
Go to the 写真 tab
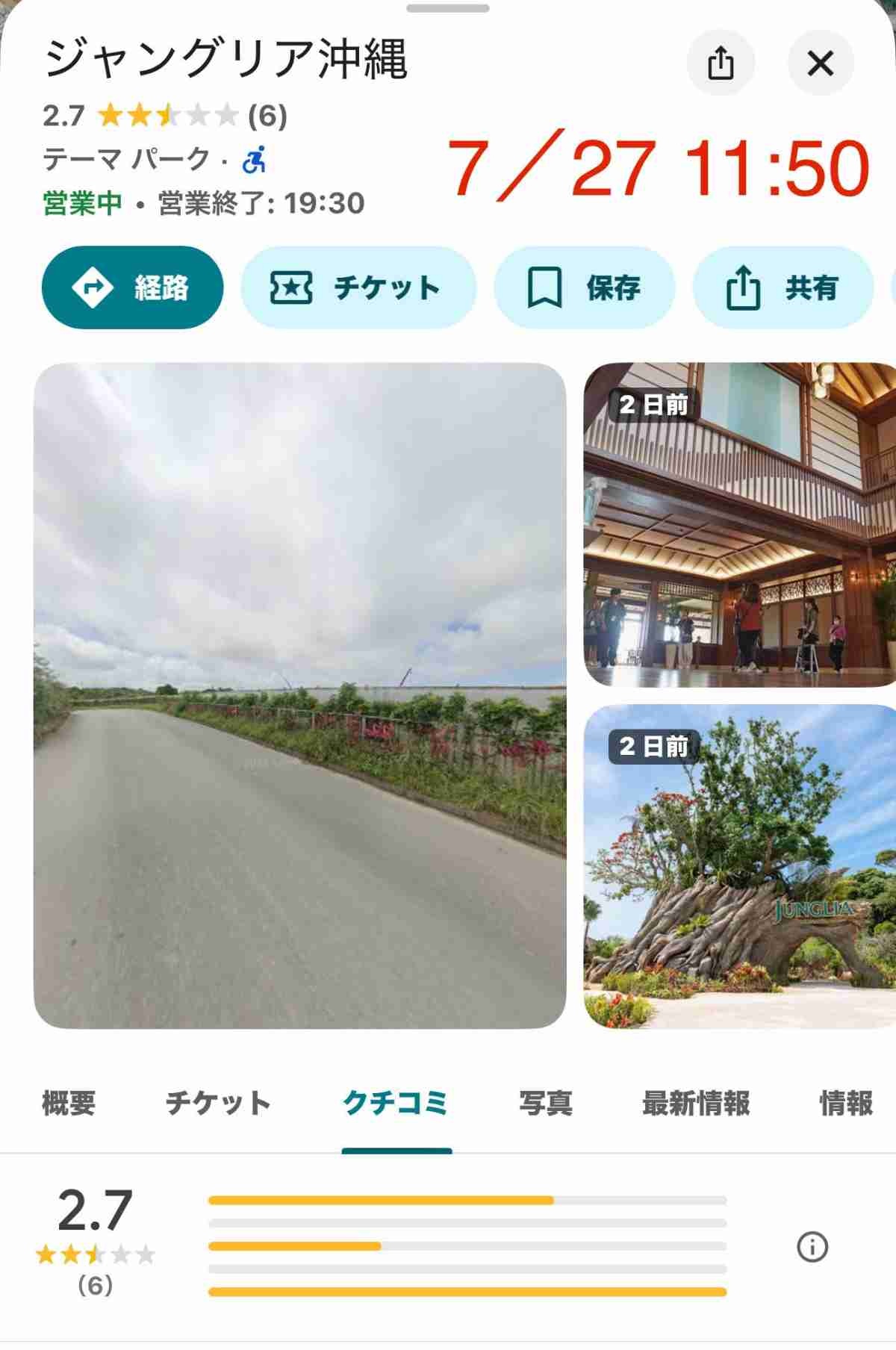(546, 1103)
